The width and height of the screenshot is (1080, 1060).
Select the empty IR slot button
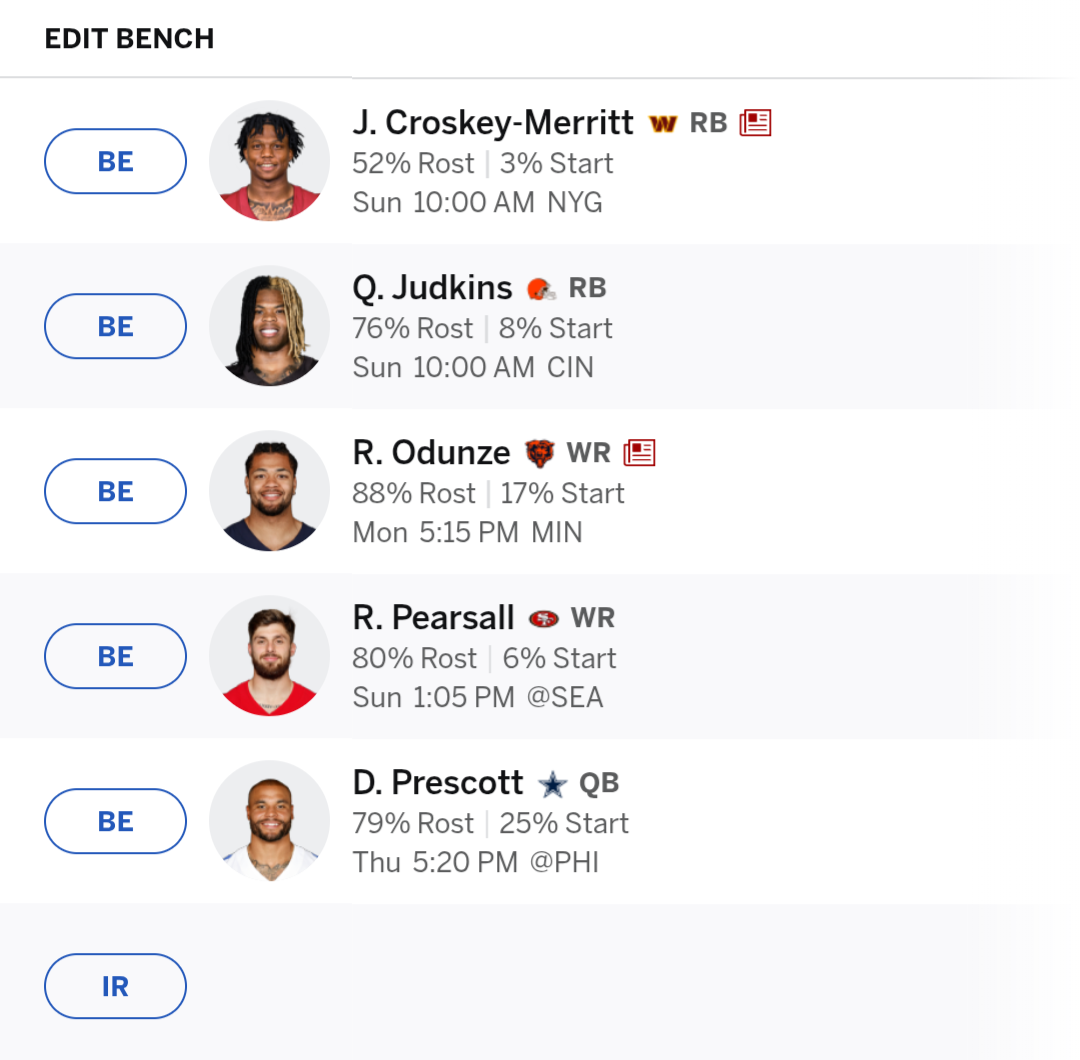tap(115, 986)
